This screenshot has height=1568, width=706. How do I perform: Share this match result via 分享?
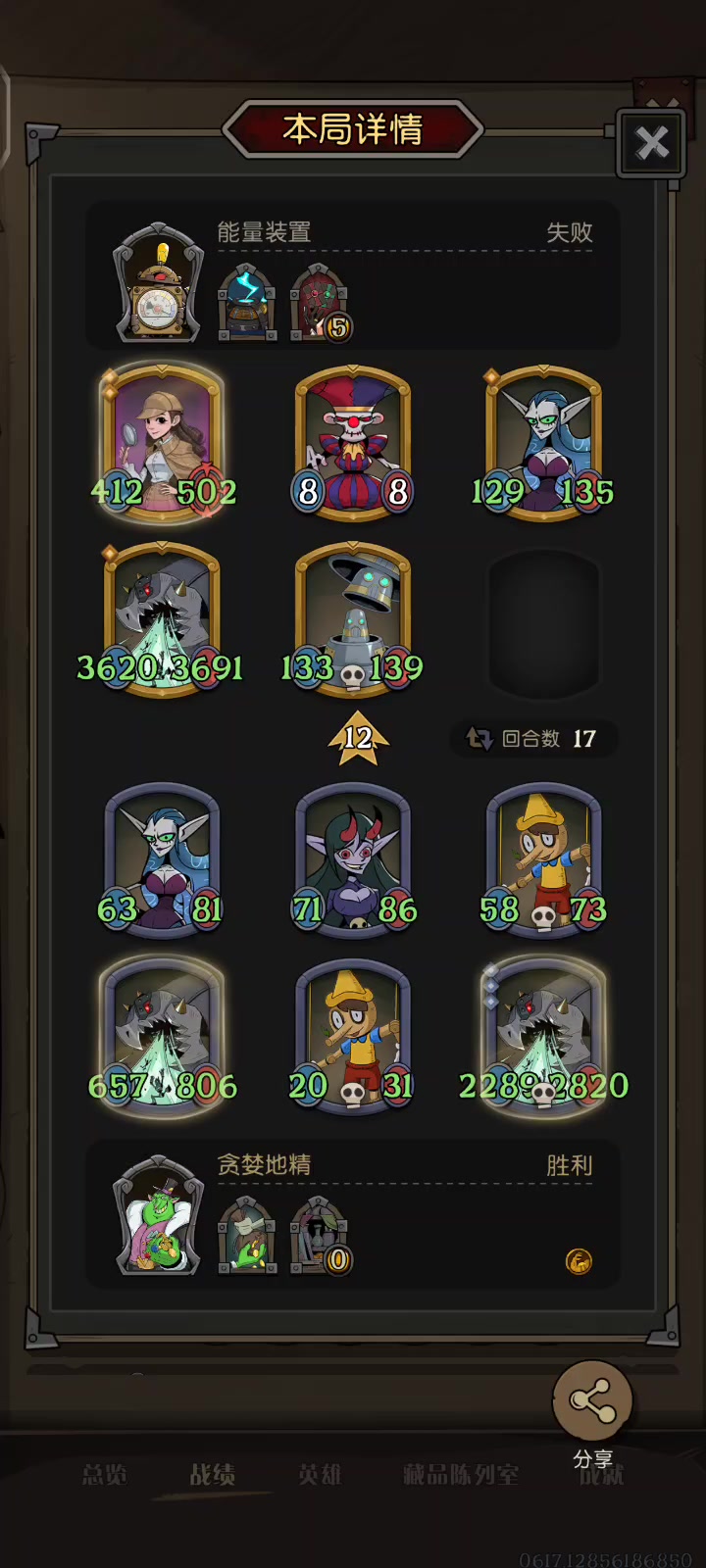click(x=592, y=1402)
